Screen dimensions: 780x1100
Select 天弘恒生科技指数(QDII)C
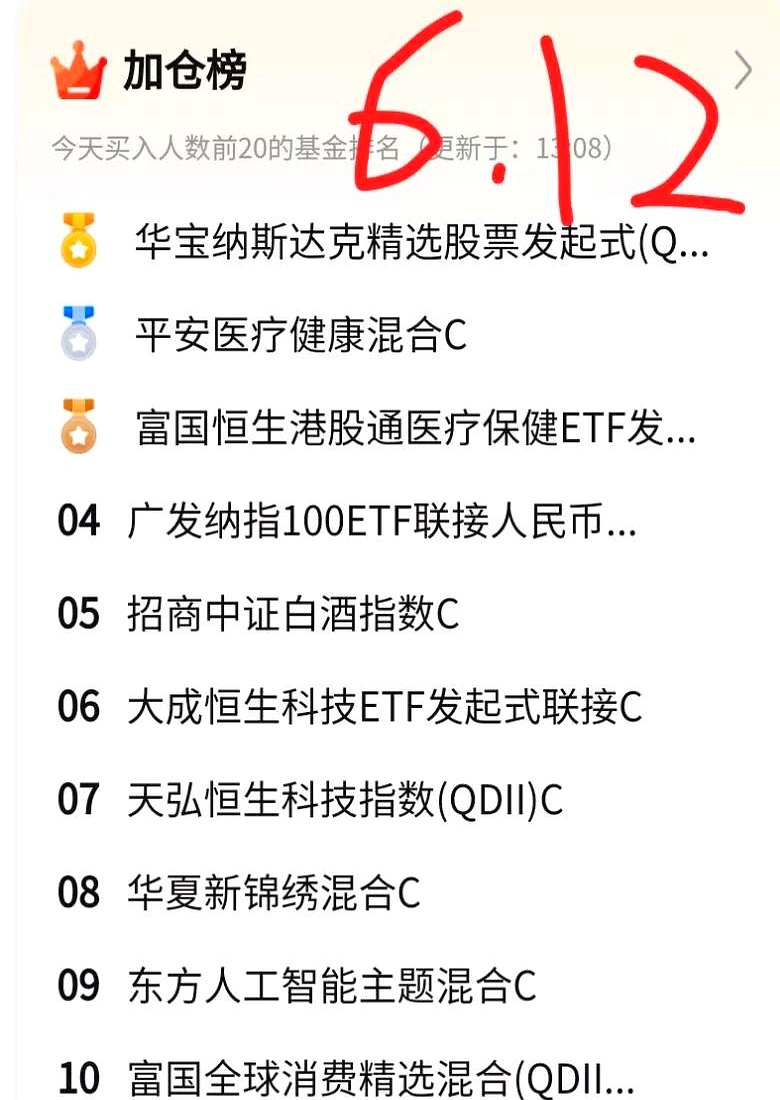tap(345, 799)
